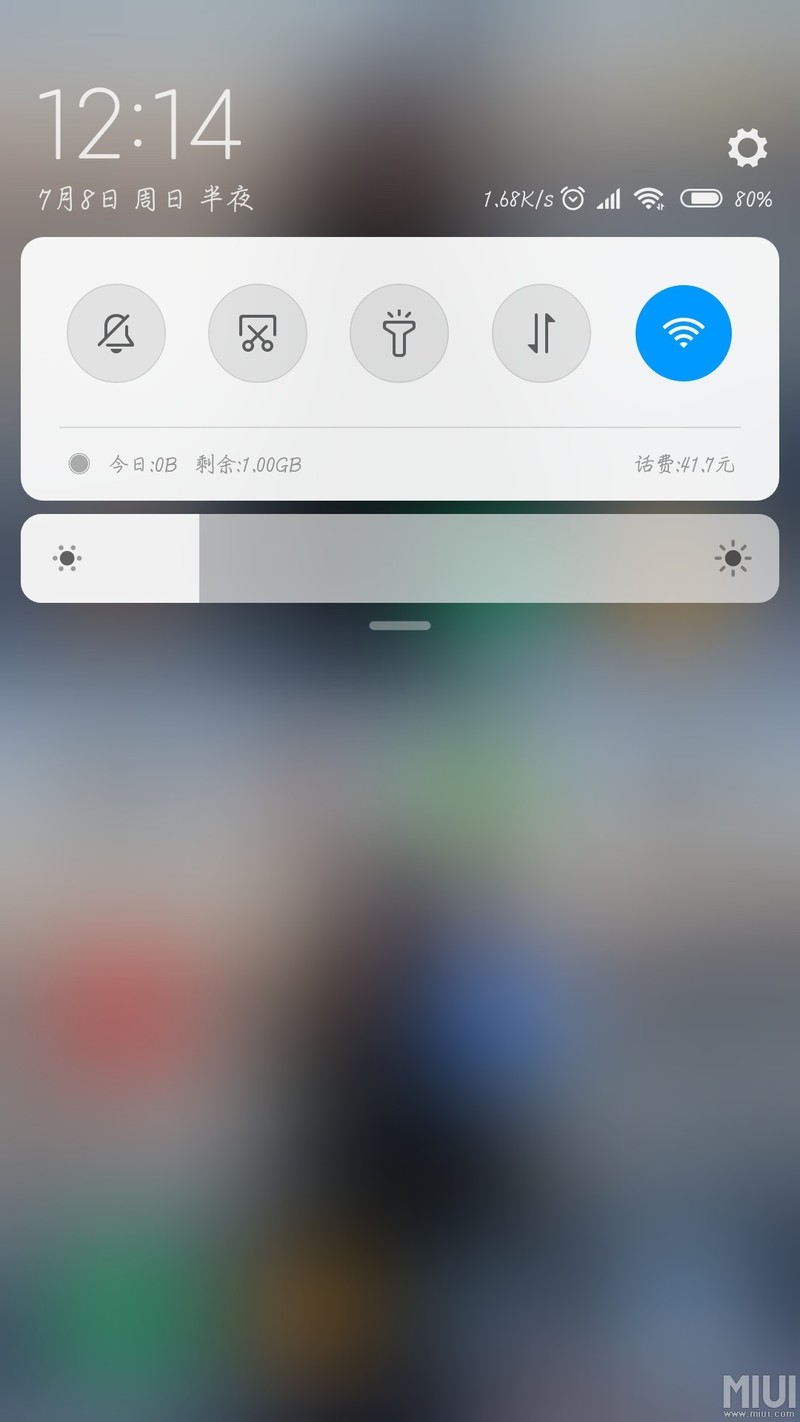Tap the panel collapse handle
The image size is (800, 1422).
pyautogui.click(x=400, y=626)
